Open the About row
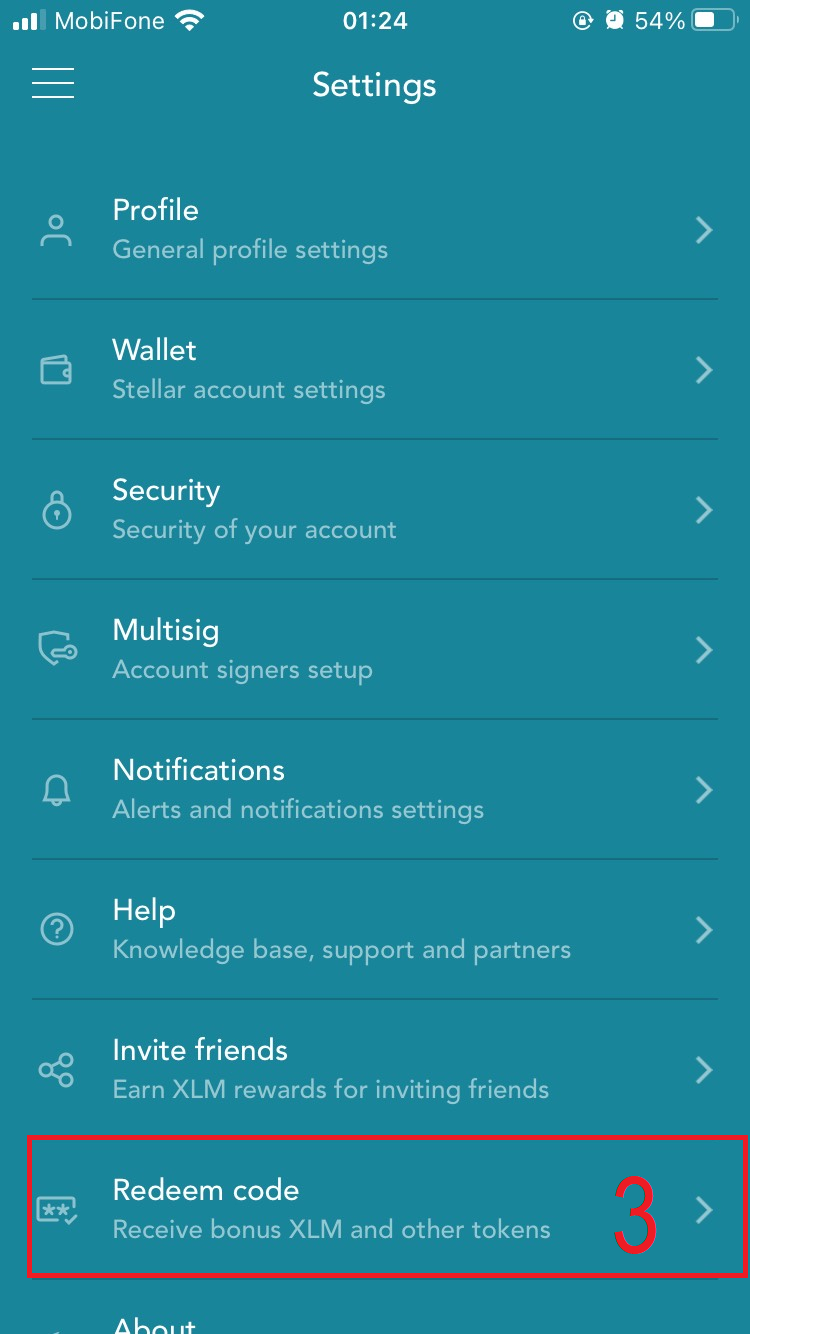Viewport: 819px width, 1334px height. [374, 1322]
